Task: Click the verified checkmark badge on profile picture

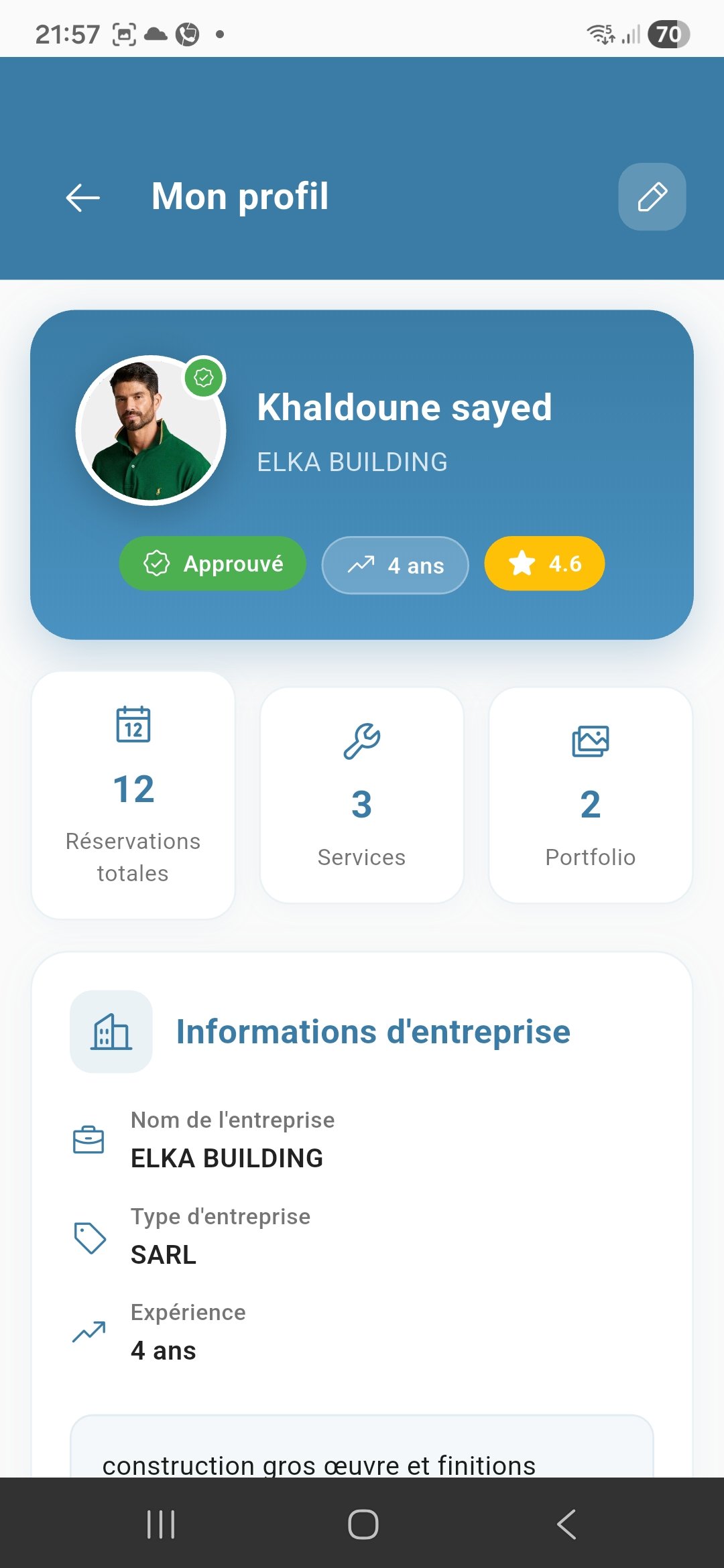Action: pos(202,378)
